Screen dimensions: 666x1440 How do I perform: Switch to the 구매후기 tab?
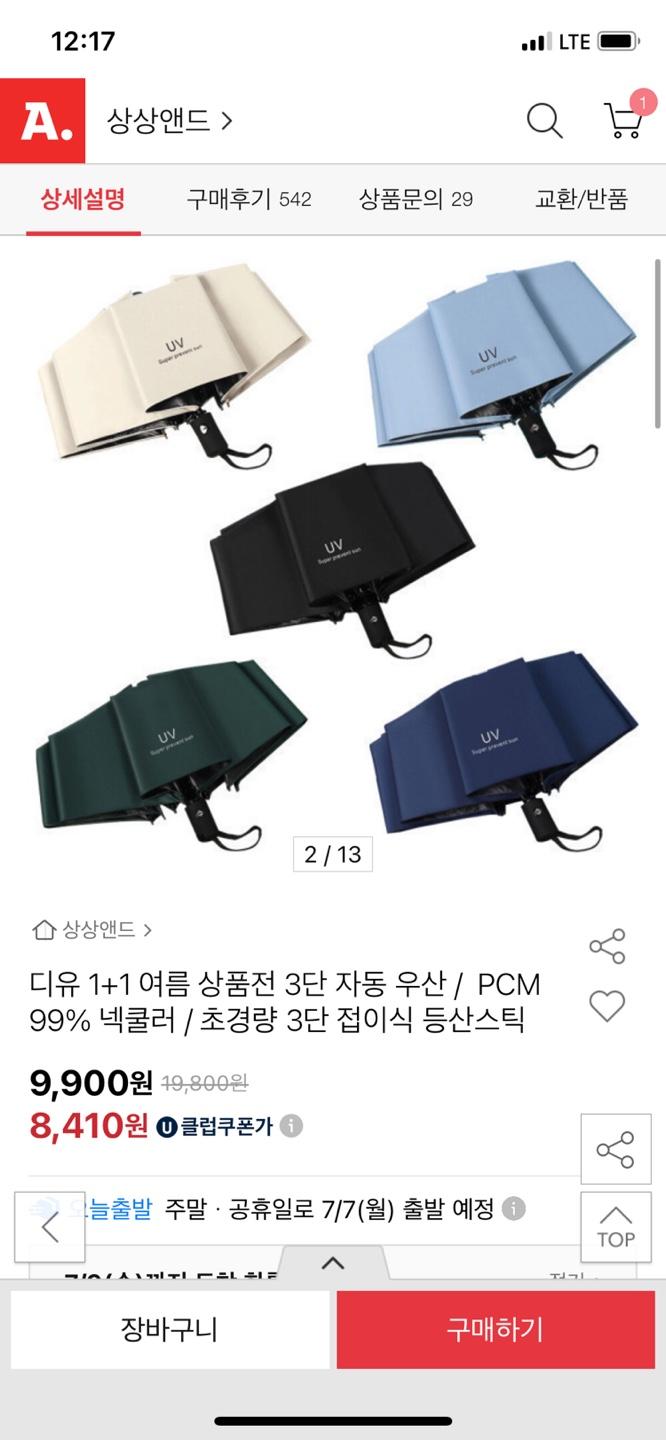tap(248, 199)
